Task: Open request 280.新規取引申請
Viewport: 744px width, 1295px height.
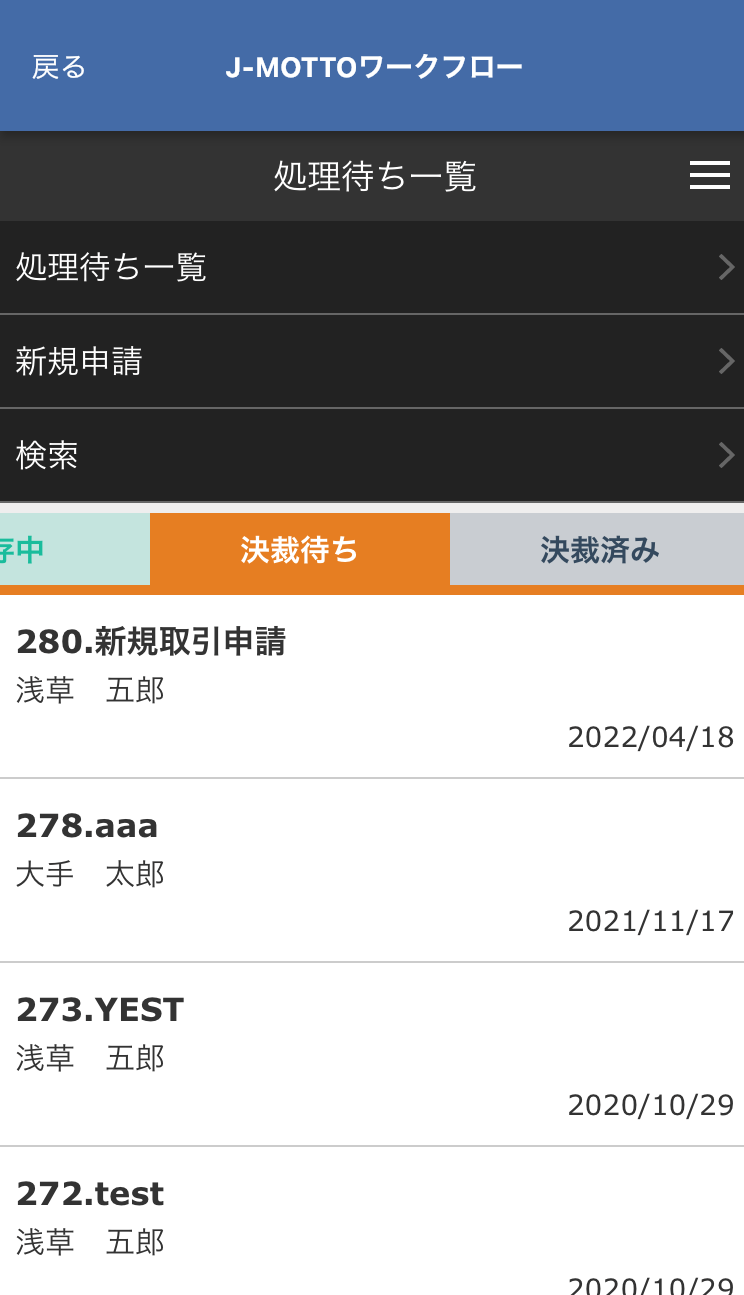Action: (x=372, y=687)
